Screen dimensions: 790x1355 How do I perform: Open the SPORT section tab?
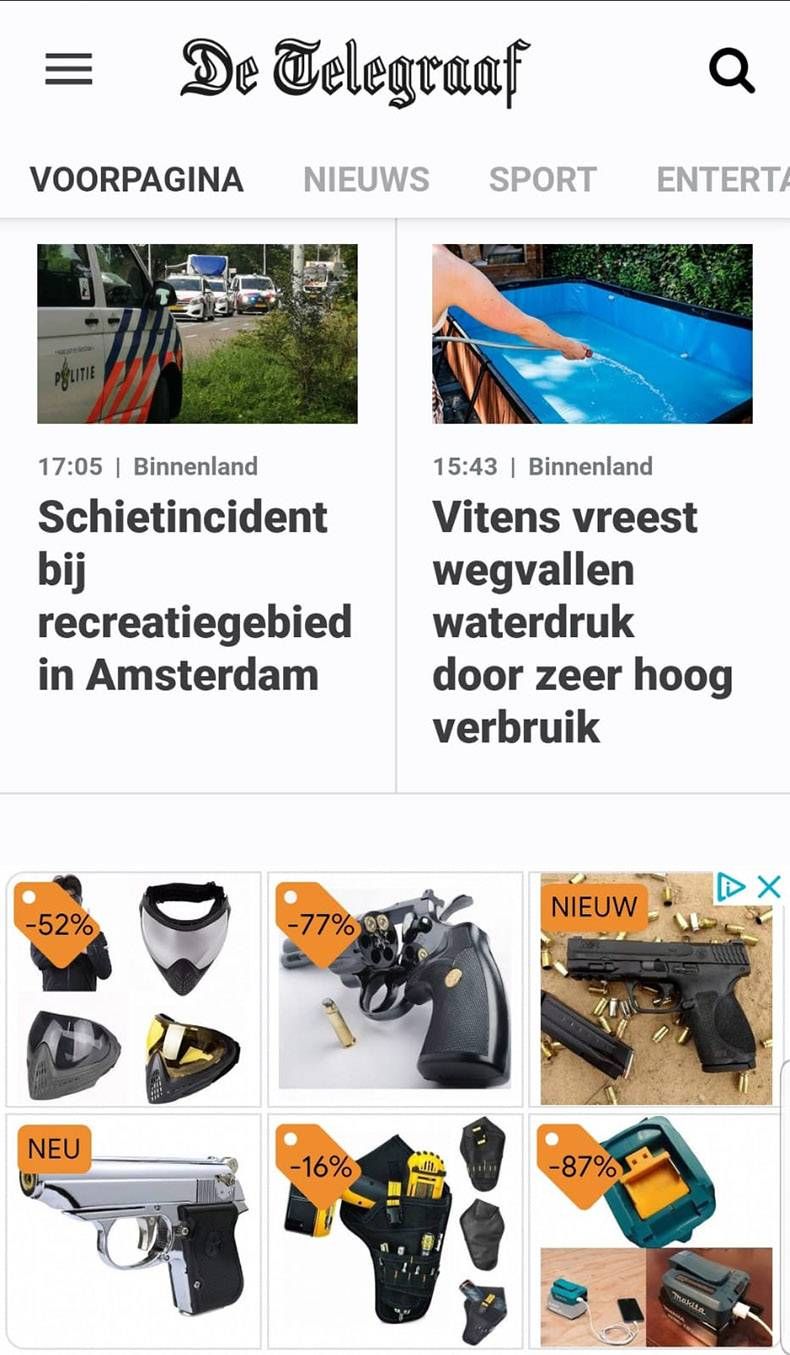tap(541, 179)
